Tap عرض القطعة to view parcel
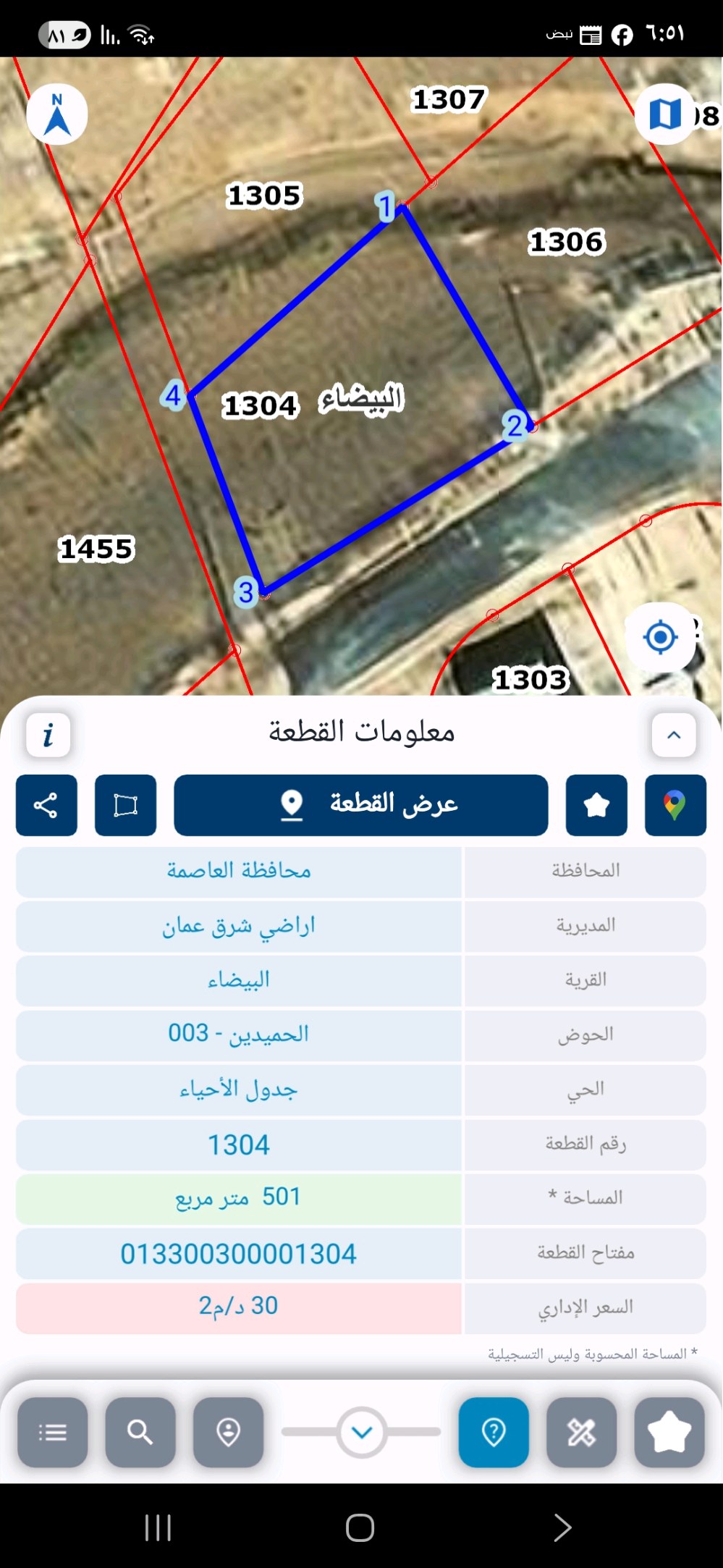The width and height of the screenshot is (723, 1568). (x=361, y=805)
